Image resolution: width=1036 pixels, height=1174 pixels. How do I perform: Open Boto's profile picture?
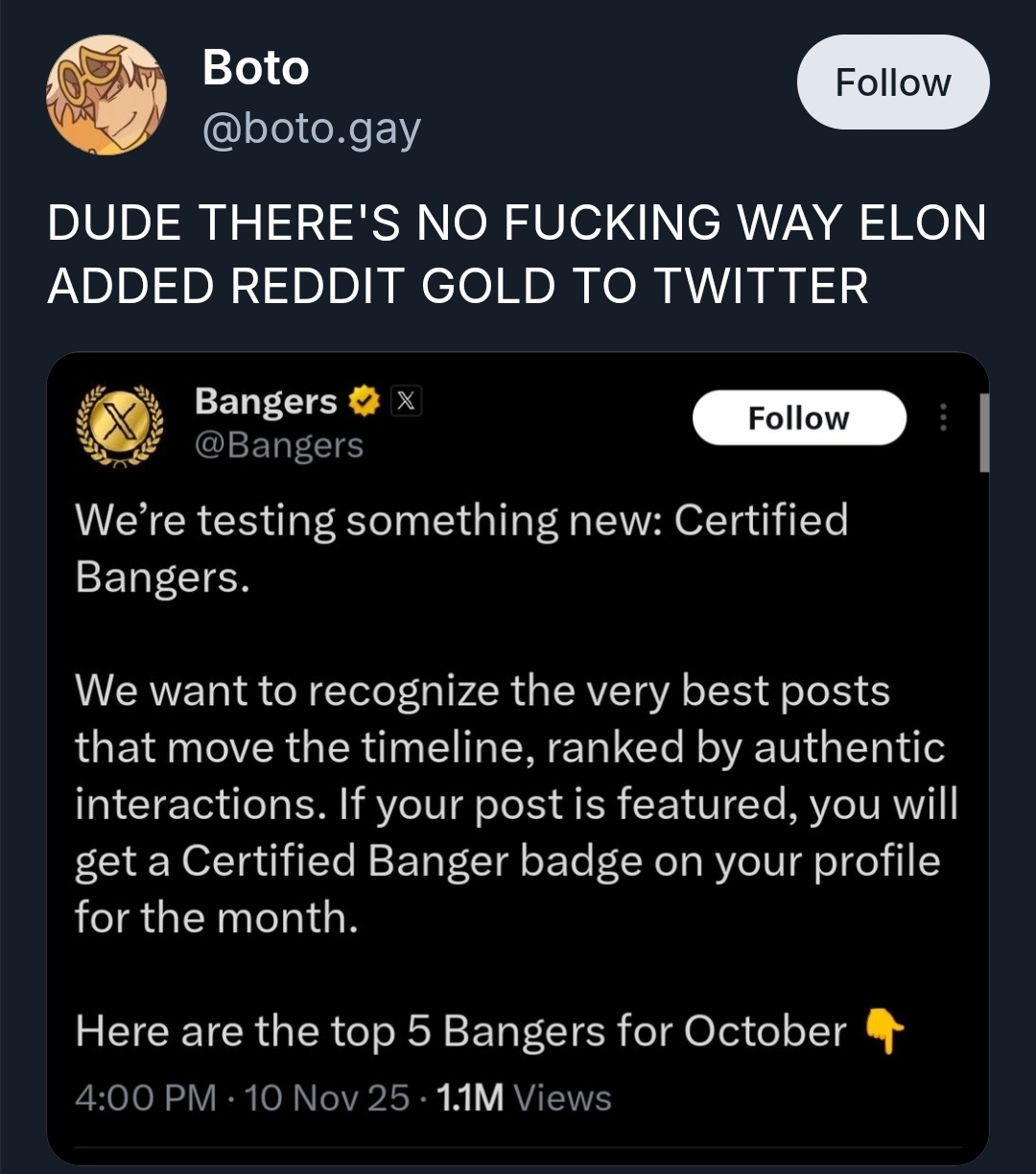pyautogui.click(x=106, y=95)
